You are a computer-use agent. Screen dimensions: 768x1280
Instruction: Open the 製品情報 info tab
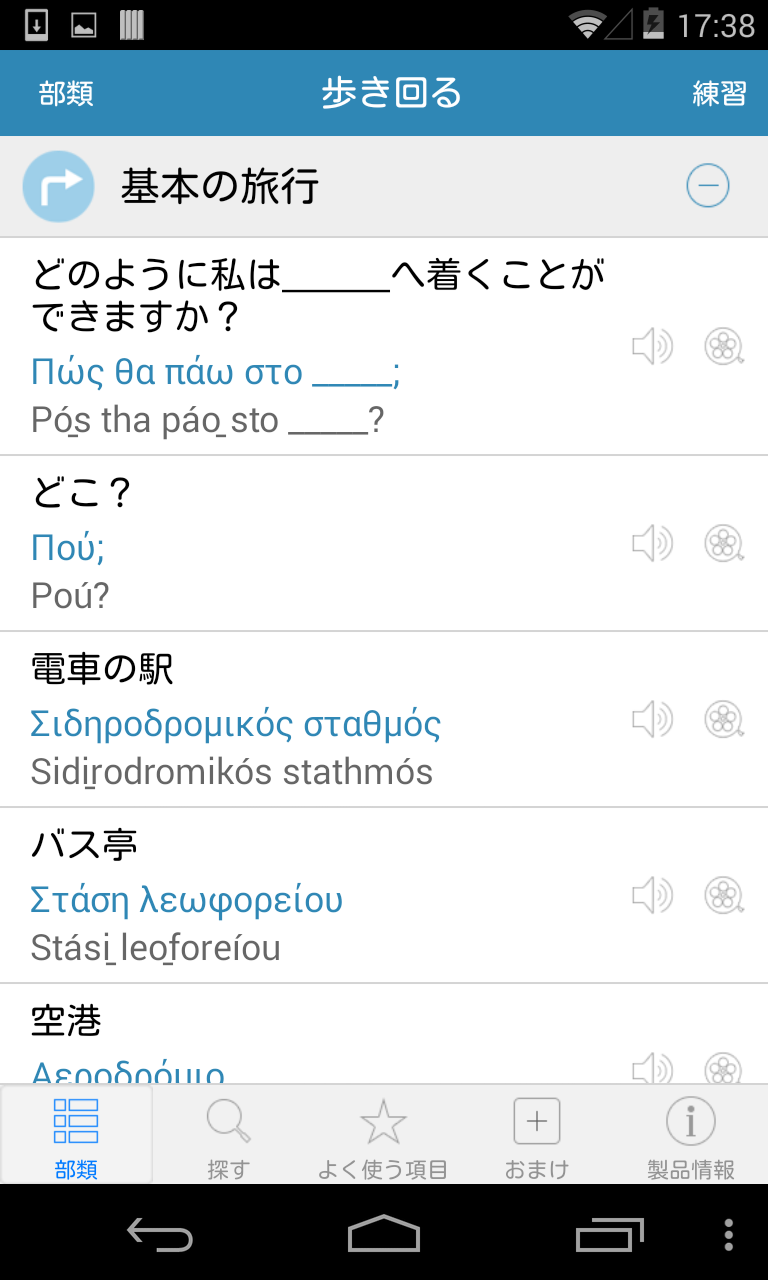click(690, 1136)
